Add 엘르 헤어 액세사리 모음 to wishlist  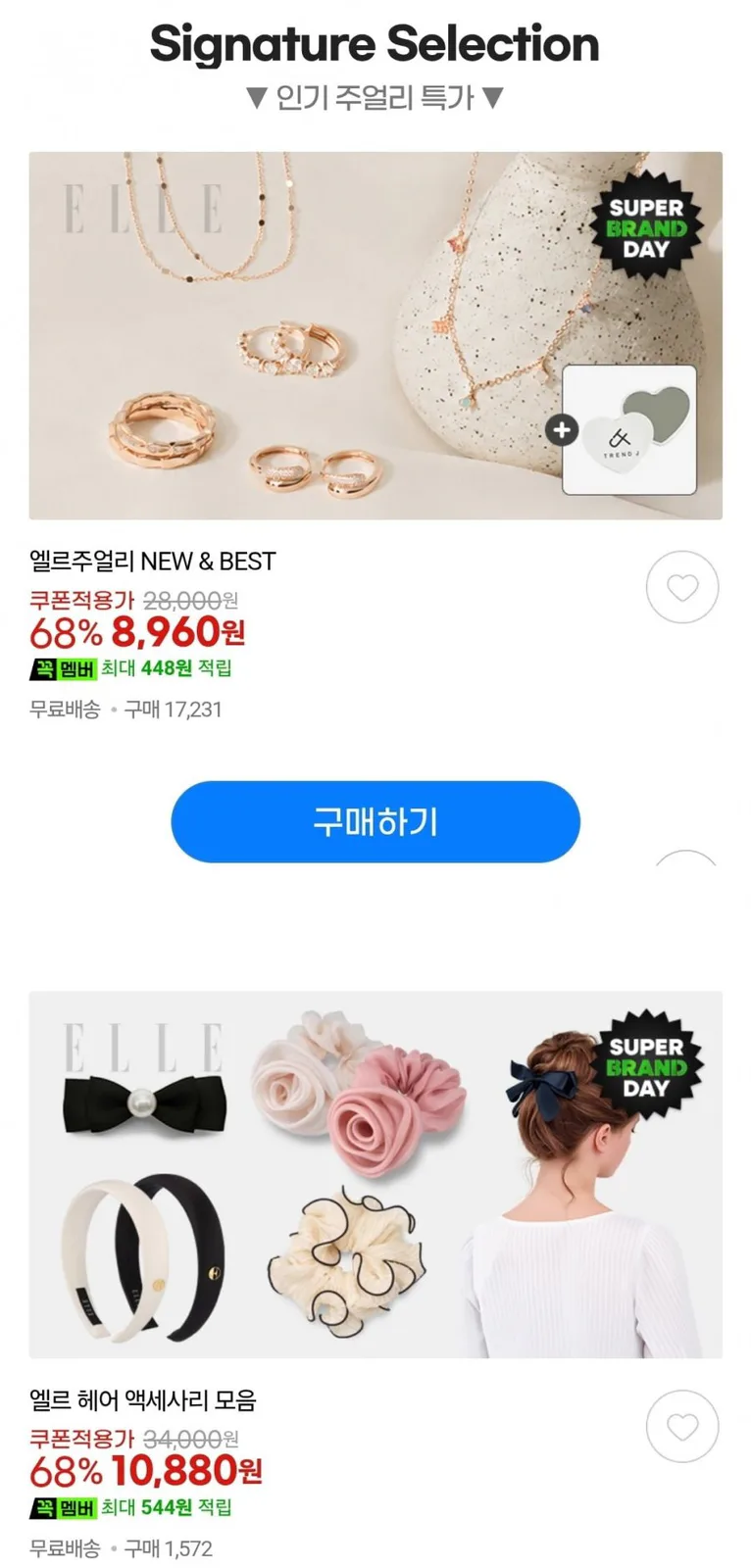(x=682, y=1426)
